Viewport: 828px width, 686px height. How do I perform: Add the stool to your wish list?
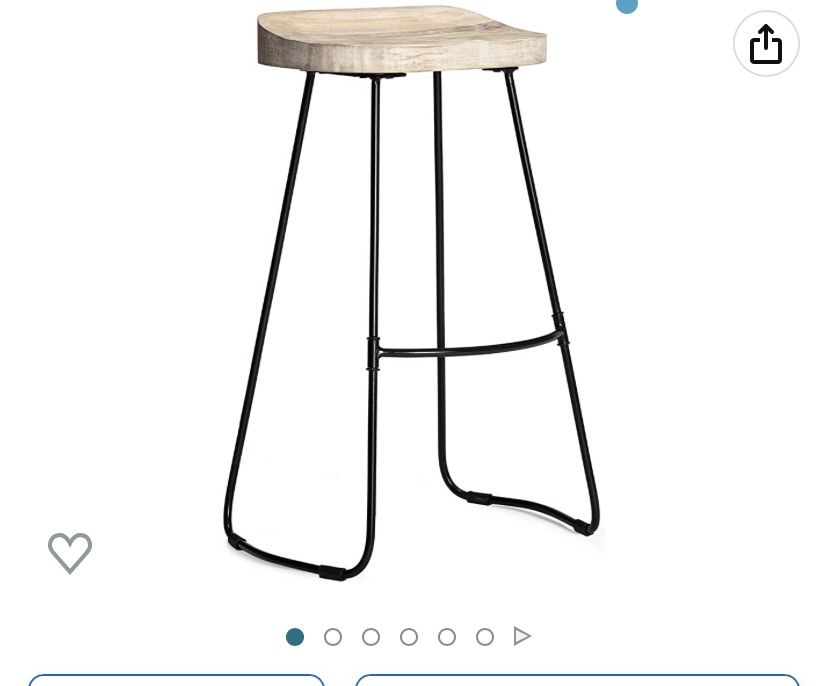click(70, 552)
